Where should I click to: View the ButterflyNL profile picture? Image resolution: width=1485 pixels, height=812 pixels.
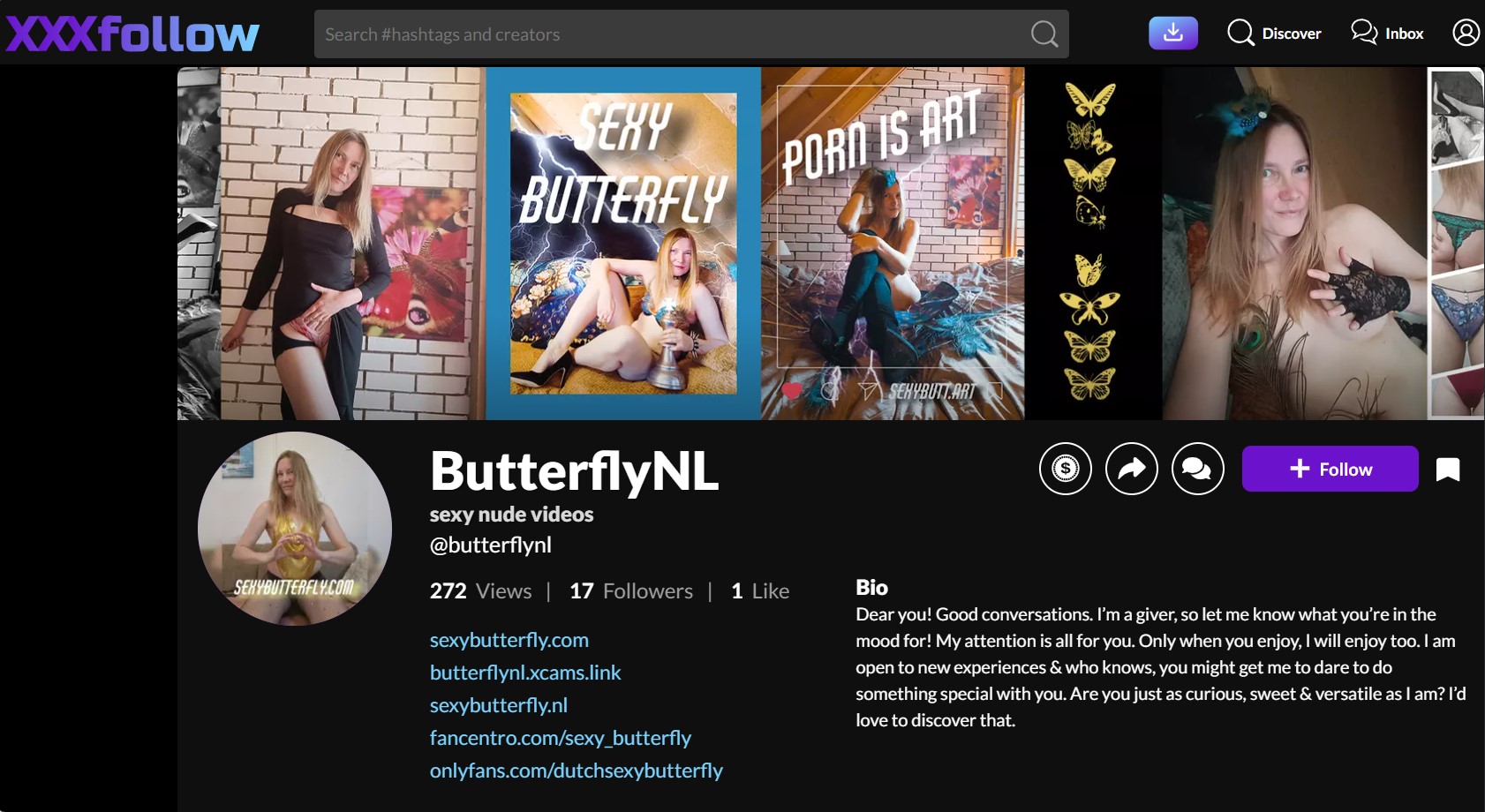[295, 528]
